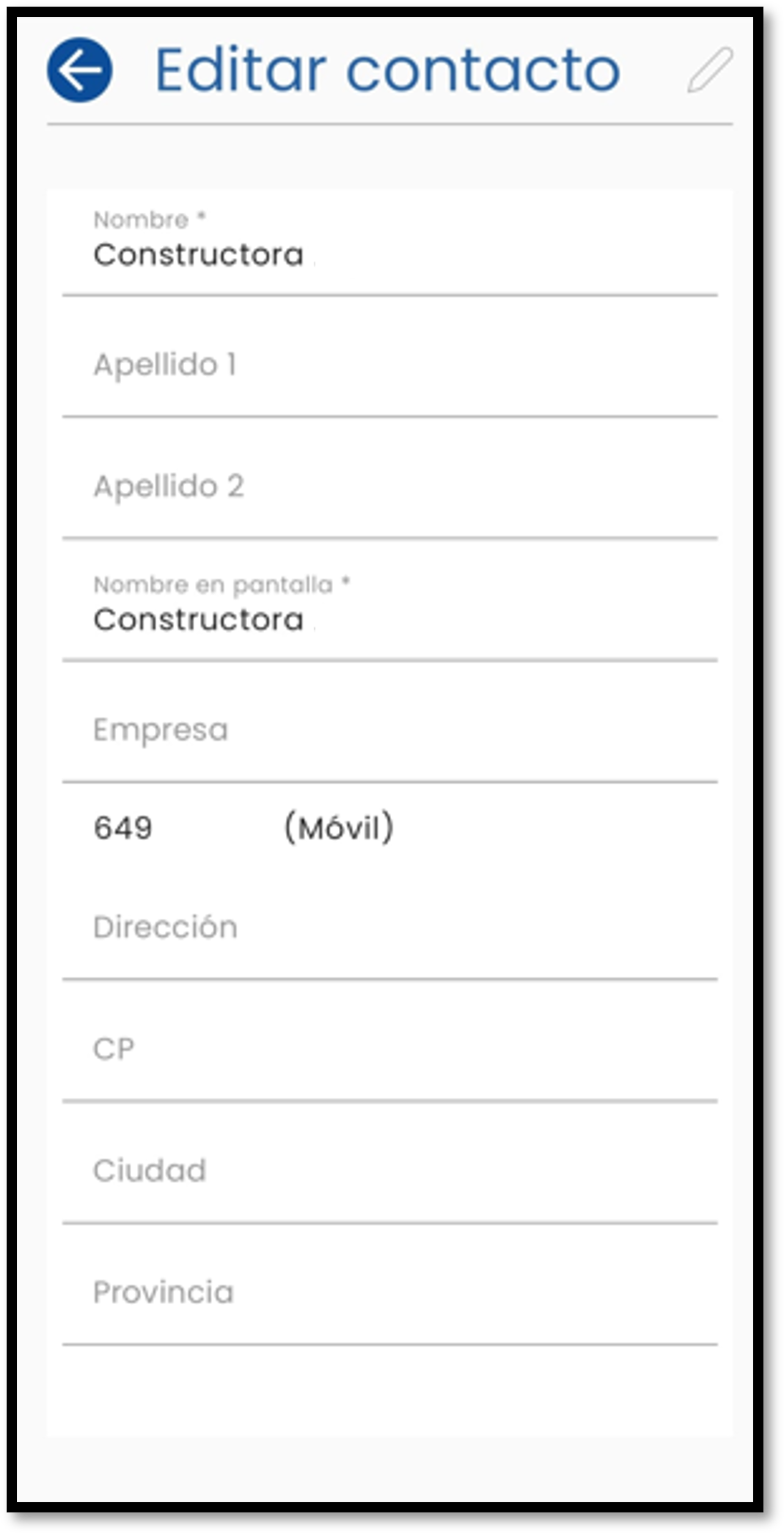784x1533 pixels.
Task: Select the CP postal code field
Action: coord(389,1050)
